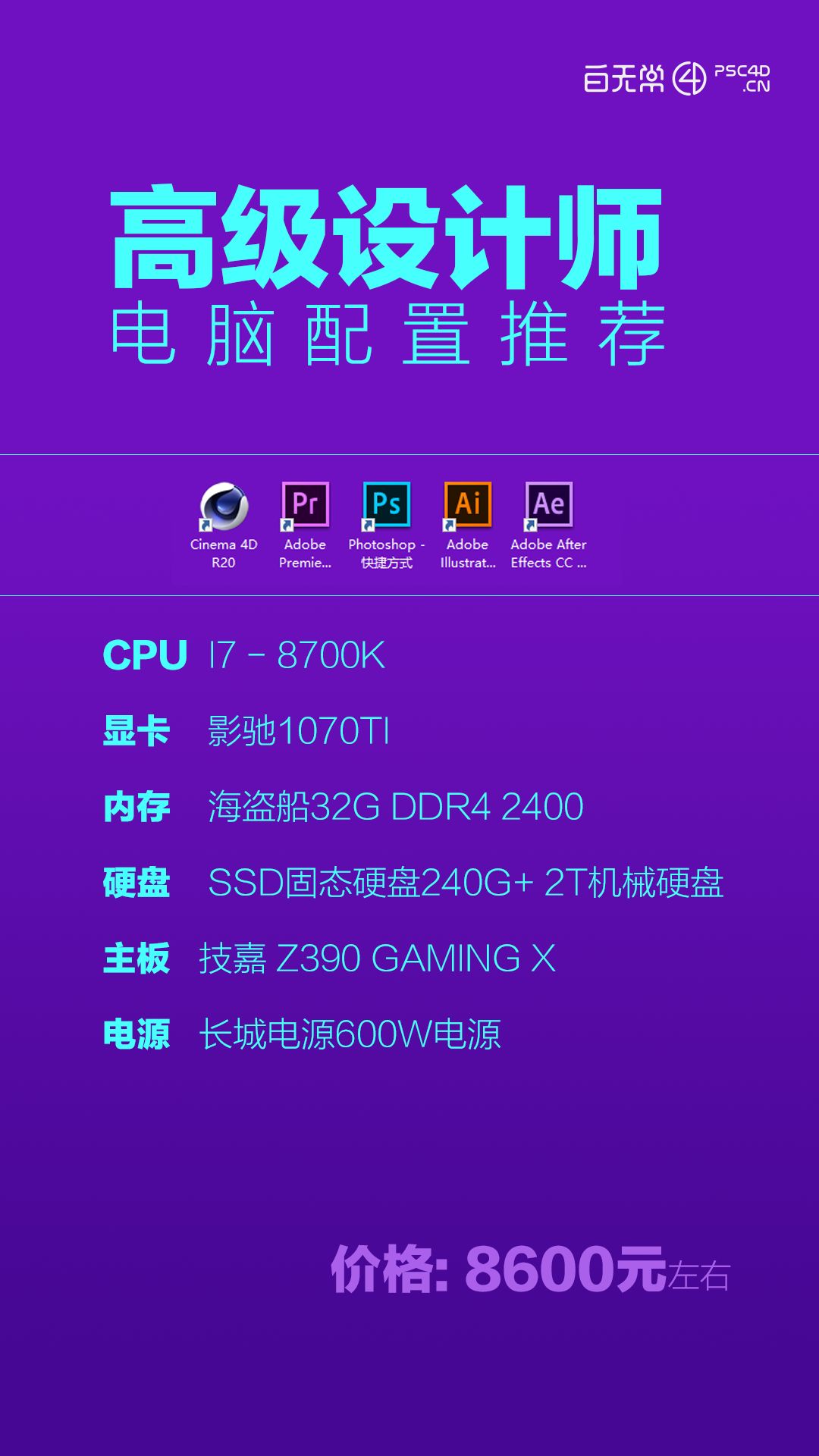Select the Cinema 4D R20 label text

pos(225,553)
